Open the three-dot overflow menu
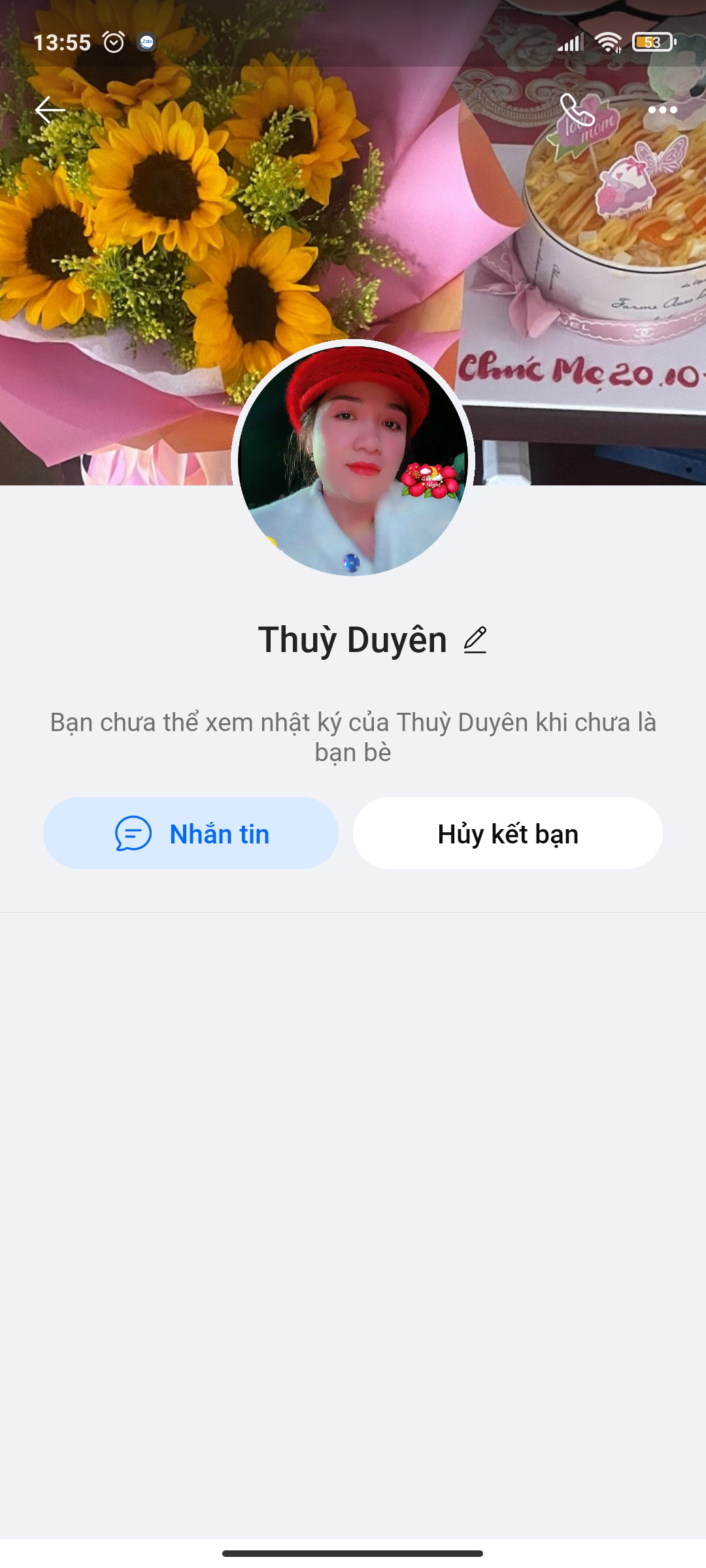Image resolution: width=706 pixels, height=1568 pixels. [x=662, y=110]
